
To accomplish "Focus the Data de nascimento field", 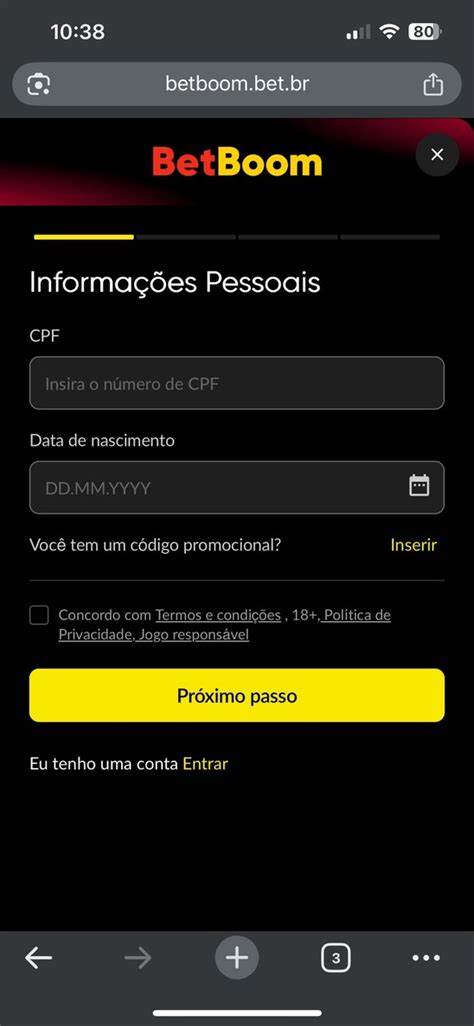I will click(x=237, y=487).
